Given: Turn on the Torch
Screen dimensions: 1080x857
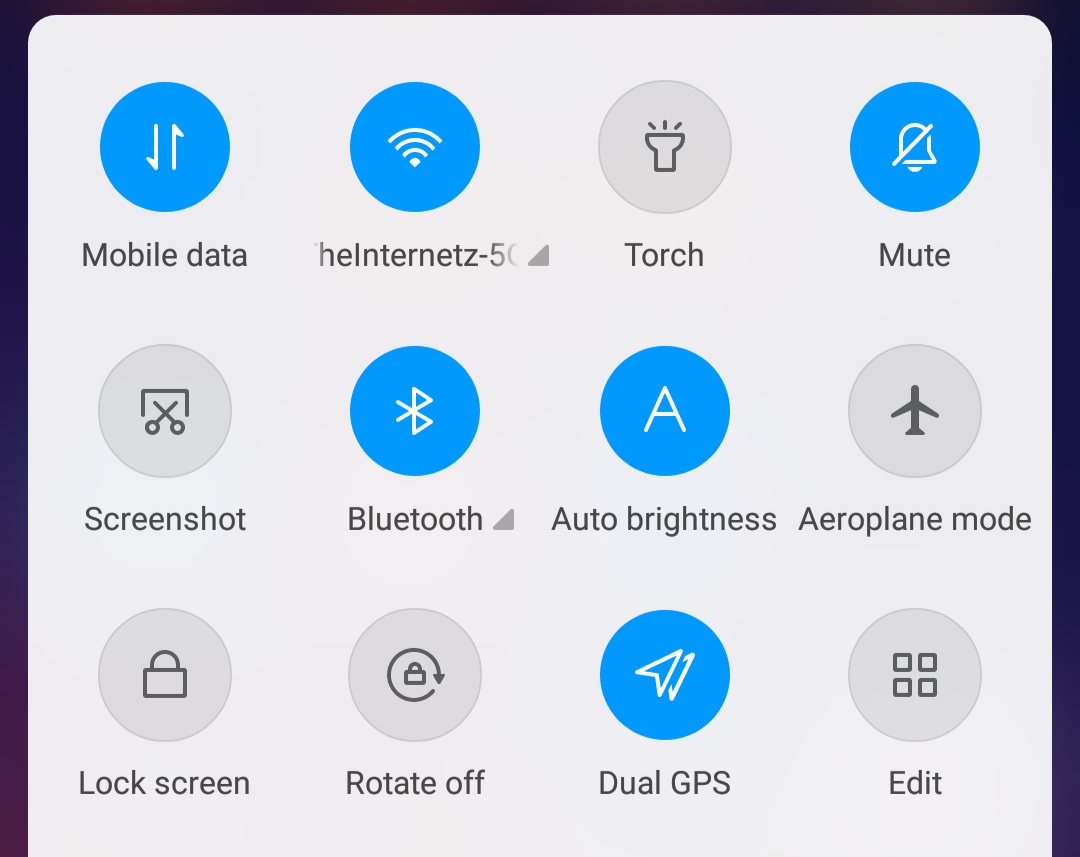Looking at the screenshot, I should pyautogui.click(x=665, y=147).
